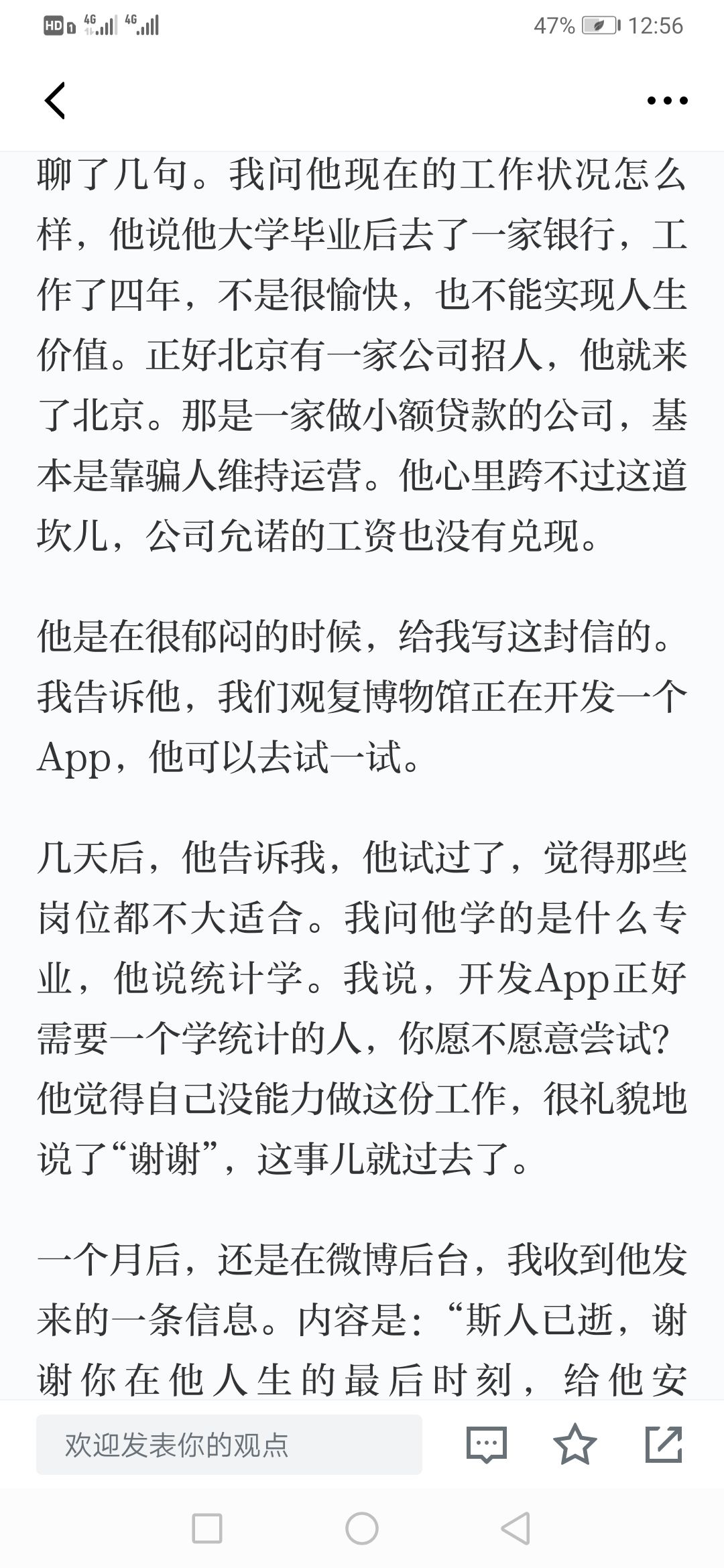Image resolution: width=724 pixels, height=1568 pixels.
Task: Open the three-dot overflow menu
Action: coord(667,101)
